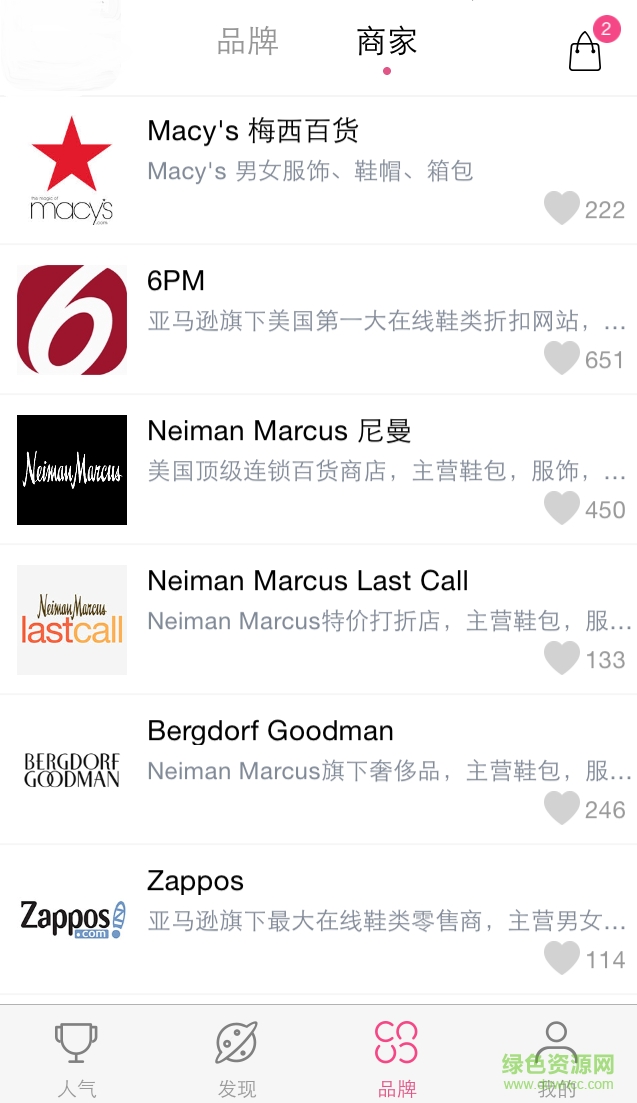
Task: Open the shopping bag
Action: click(x=586, y=50)
